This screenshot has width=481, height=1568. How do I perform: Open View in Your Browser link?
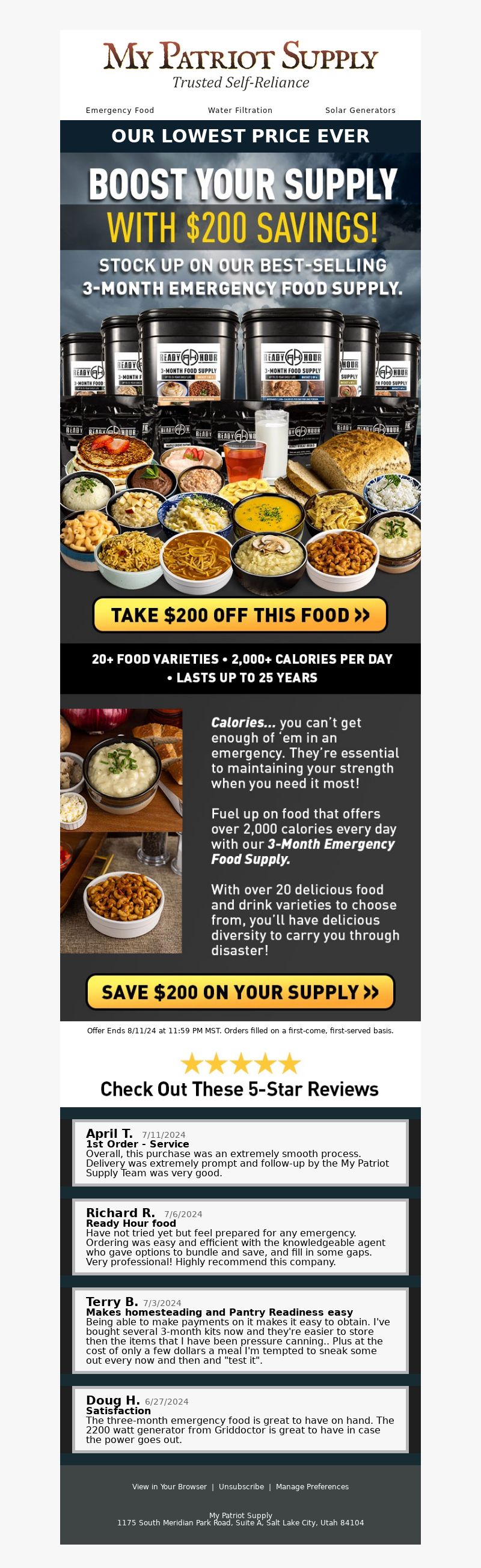click(170, 1486)
